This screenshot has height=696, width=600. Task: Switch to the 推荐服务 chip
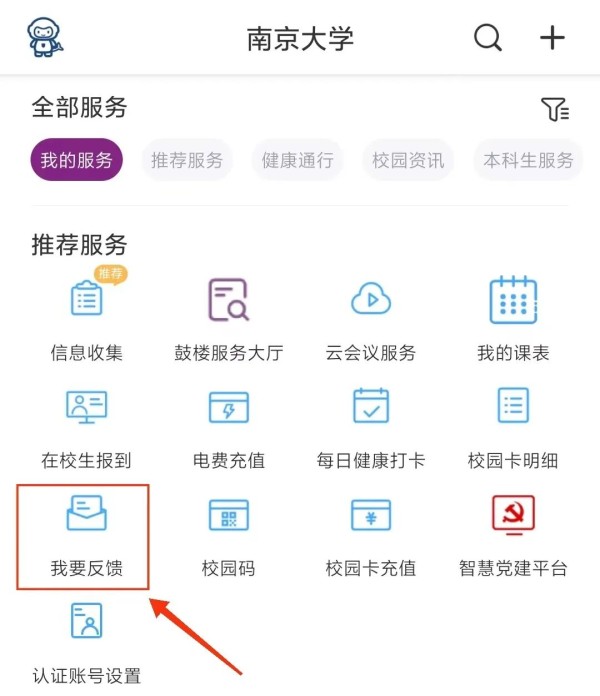click(x=187, y=160)
